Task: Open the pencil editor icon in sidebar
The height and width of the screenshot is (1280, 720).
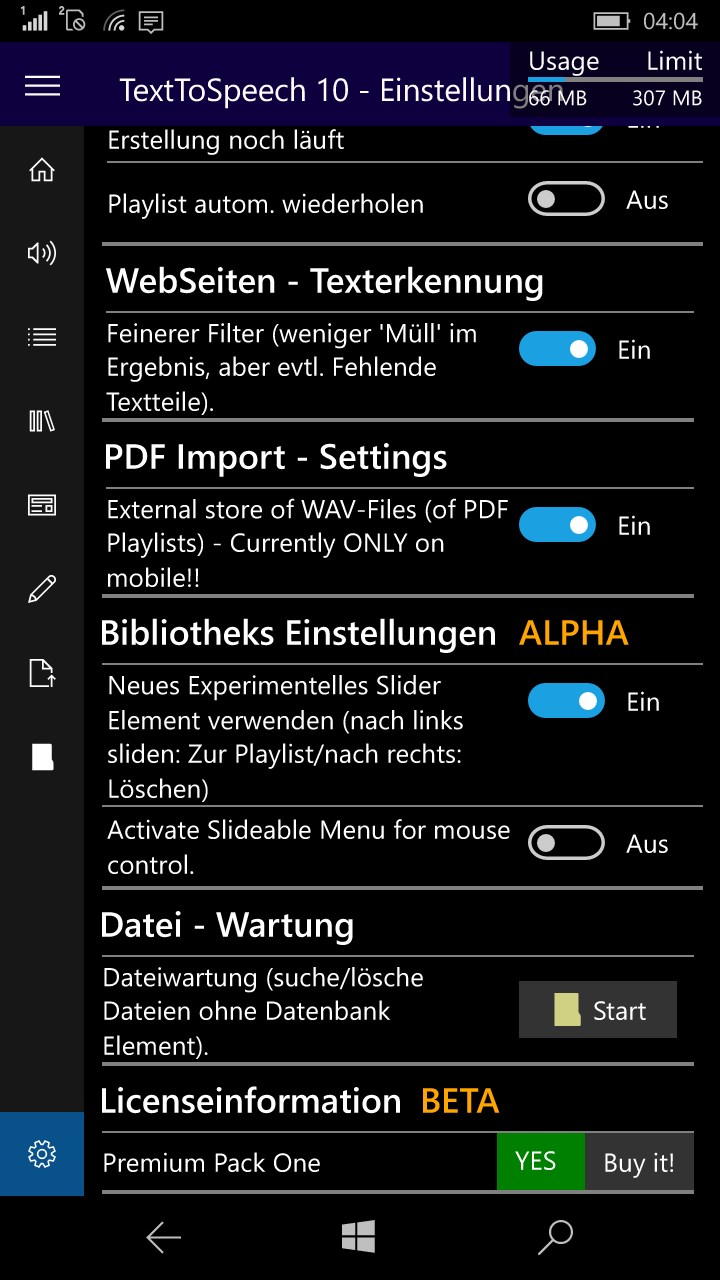Action: [x=42, y=589]
